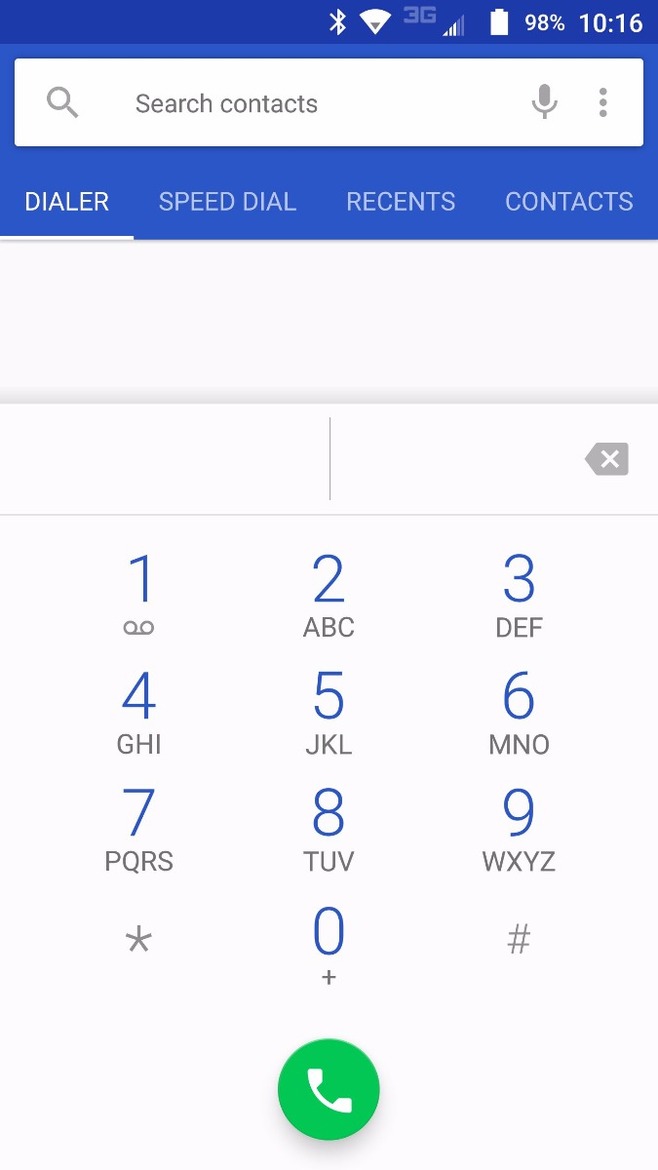Select the Dialer tab
The height and width of the screenshot is (1170, 658).
(67, 201)
